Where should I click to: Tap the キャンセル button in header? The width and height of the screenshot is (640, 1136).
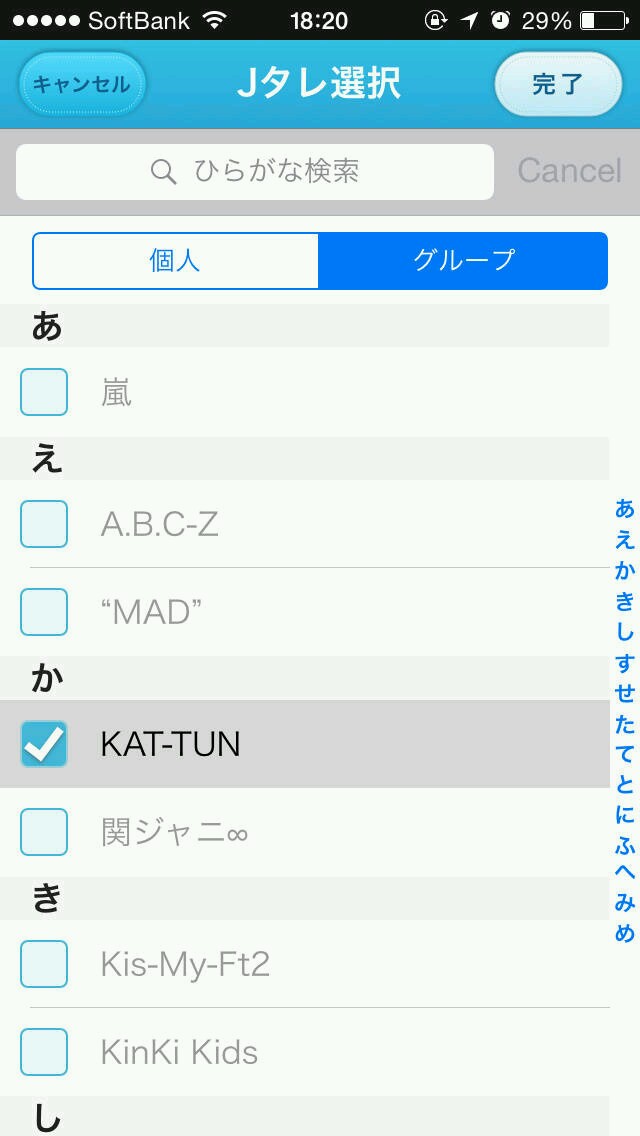tap(82, 84)
